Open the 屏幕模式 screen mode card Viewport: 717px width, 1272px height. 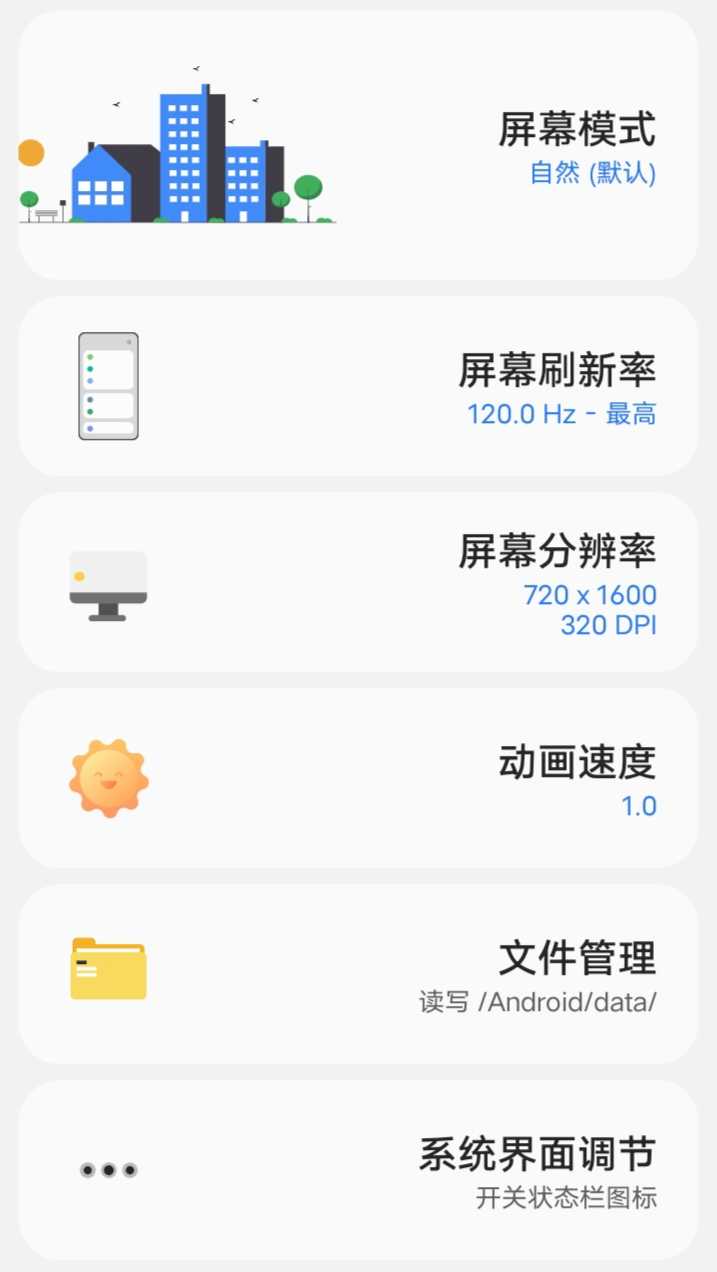coord(358,146)
